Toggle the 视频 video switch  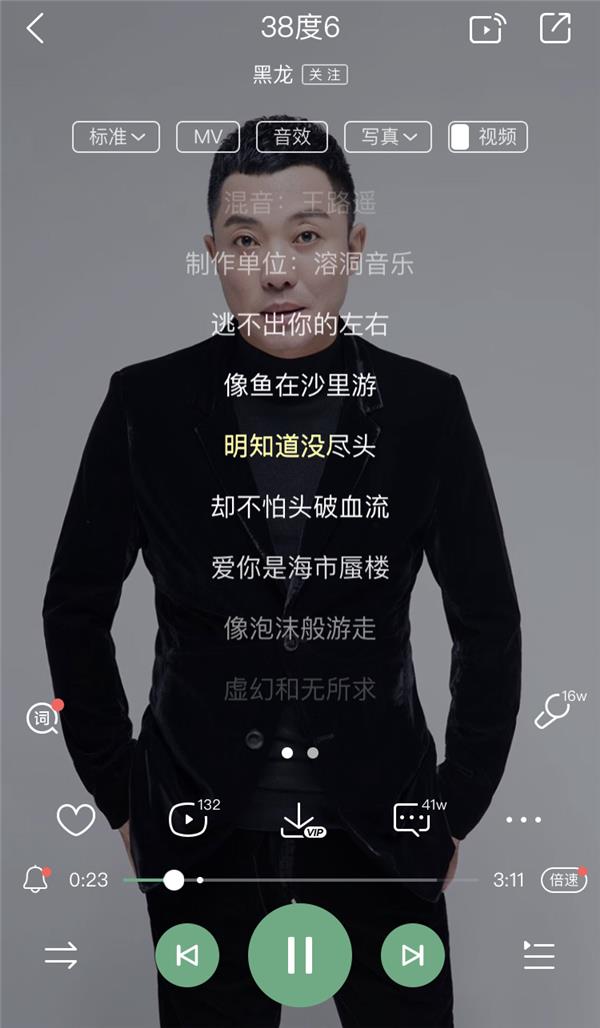(487, 137)
